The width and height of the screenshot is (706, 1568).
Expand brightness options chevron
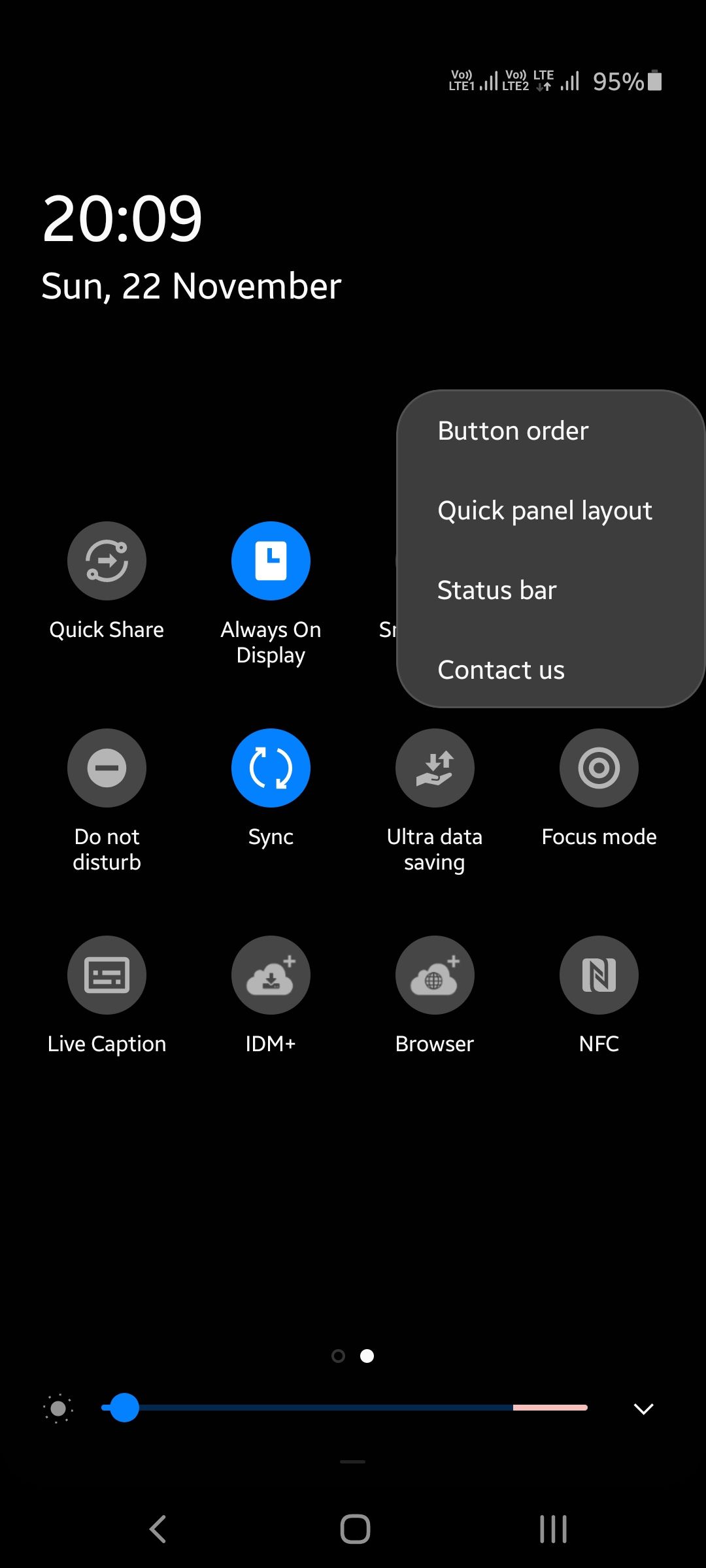pos(644,1409)
